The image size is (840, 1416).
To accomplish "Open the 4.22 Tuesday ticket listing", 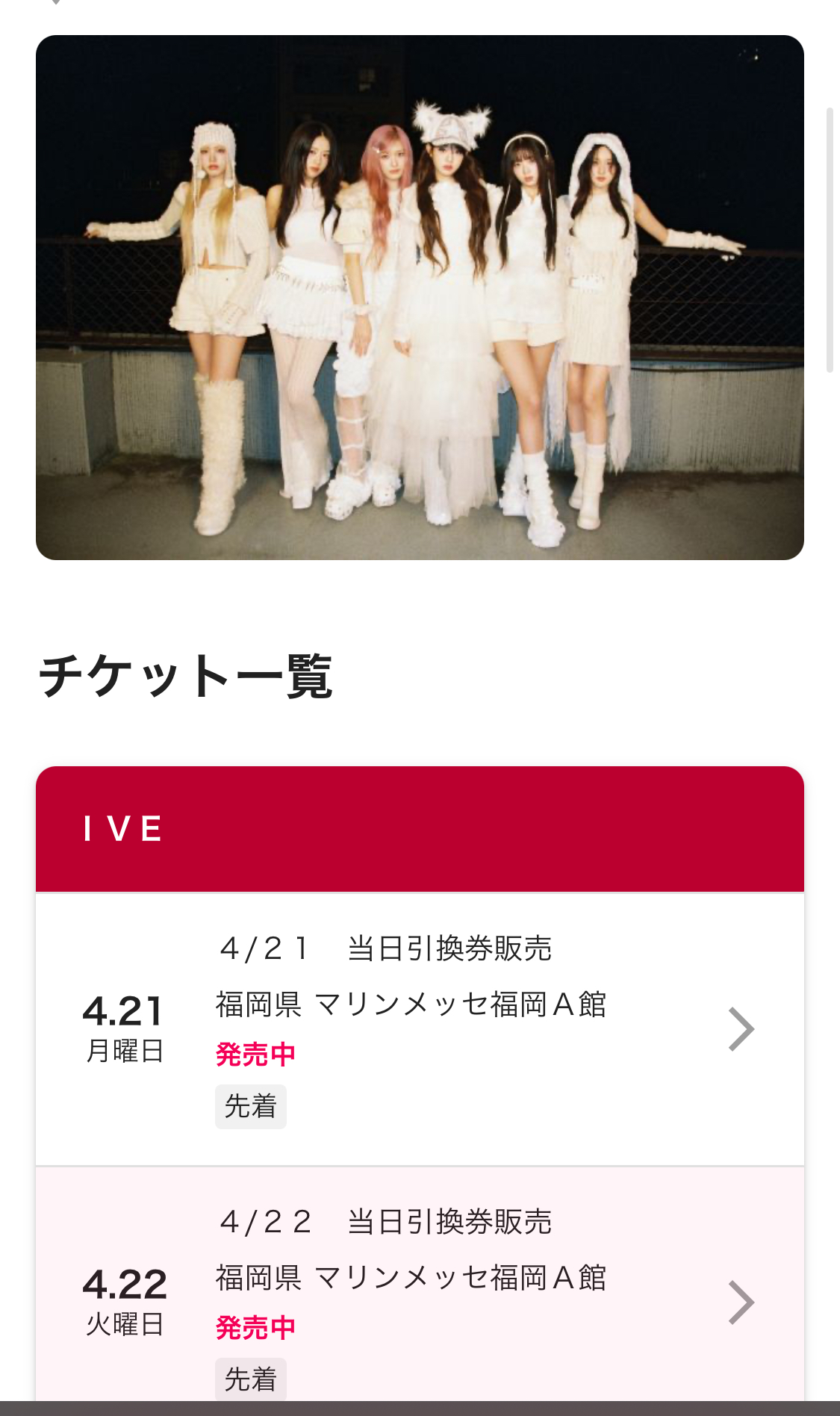I will [420, 1285].
